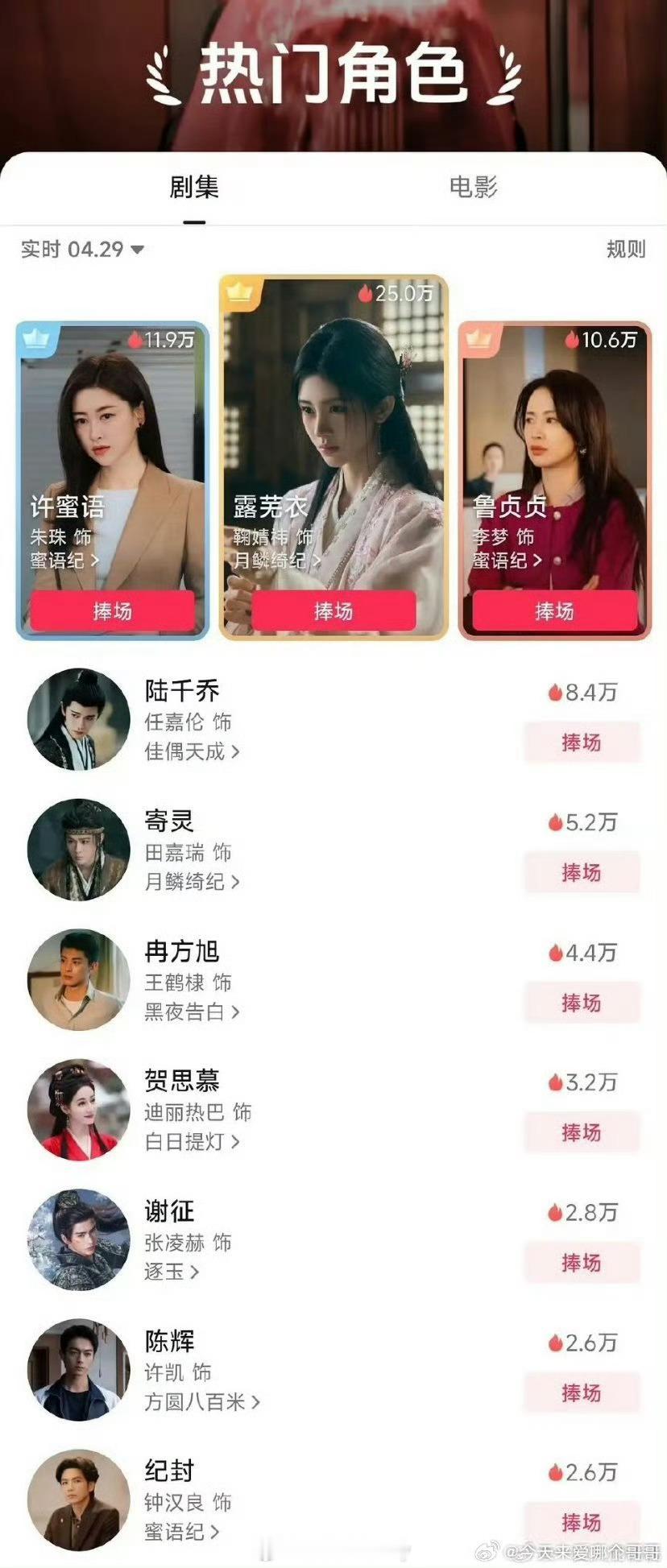Image resolution: width=667 pixels, height=1568 pixels.
Task: Expand 佳偶天成 under 陆千乔
Action: point(193,752)
